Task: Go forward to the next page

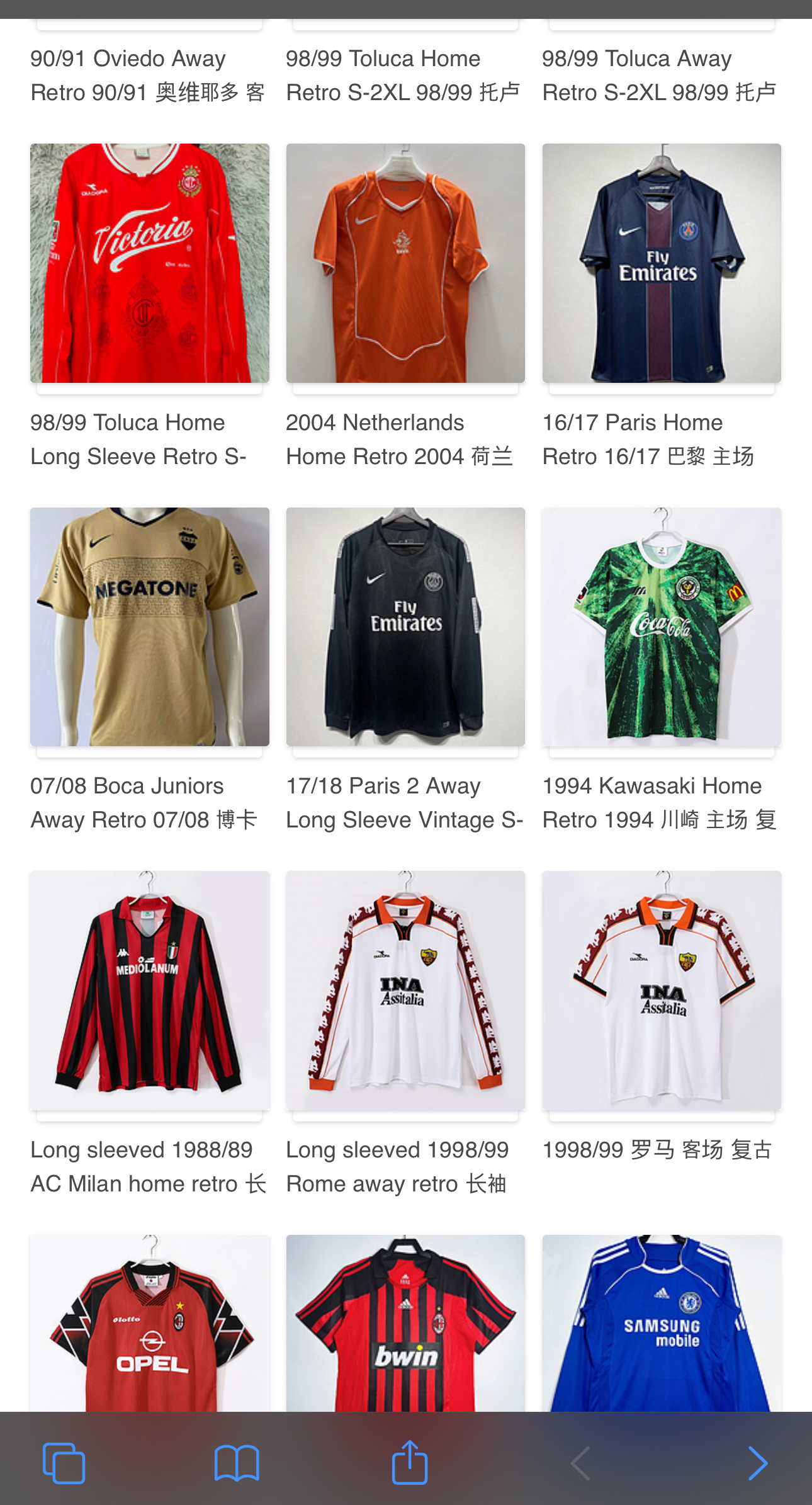Action: point(757,1462)
